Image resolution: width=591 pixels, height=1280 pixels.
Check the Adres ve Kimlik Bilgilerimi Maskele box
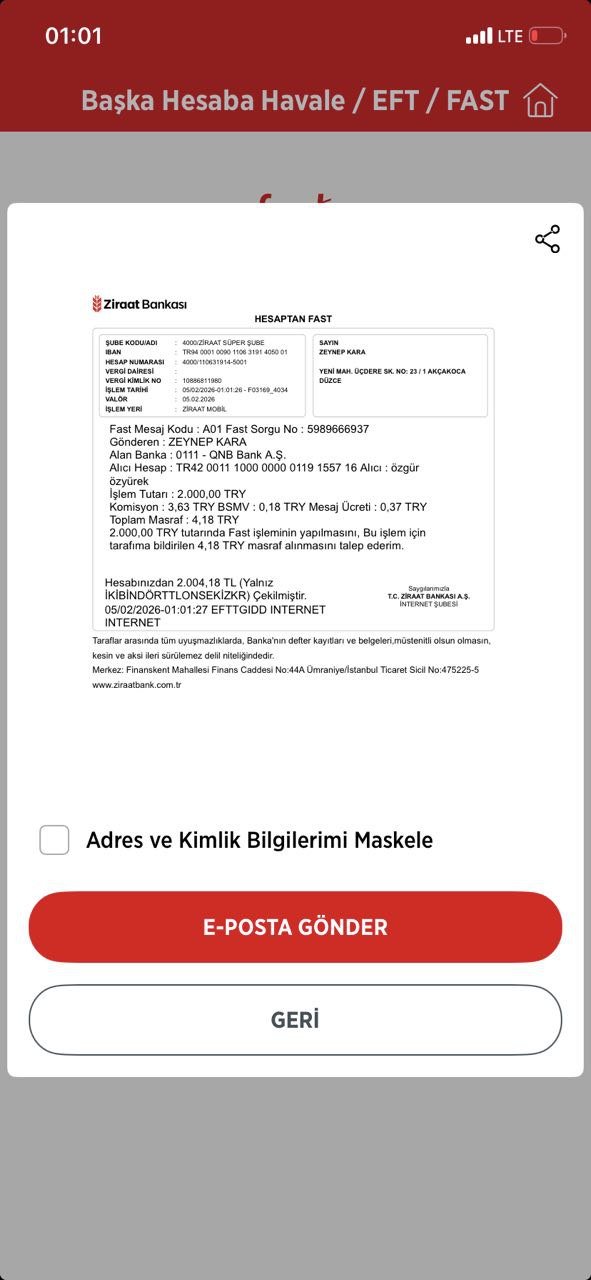[x=54, y=840]
